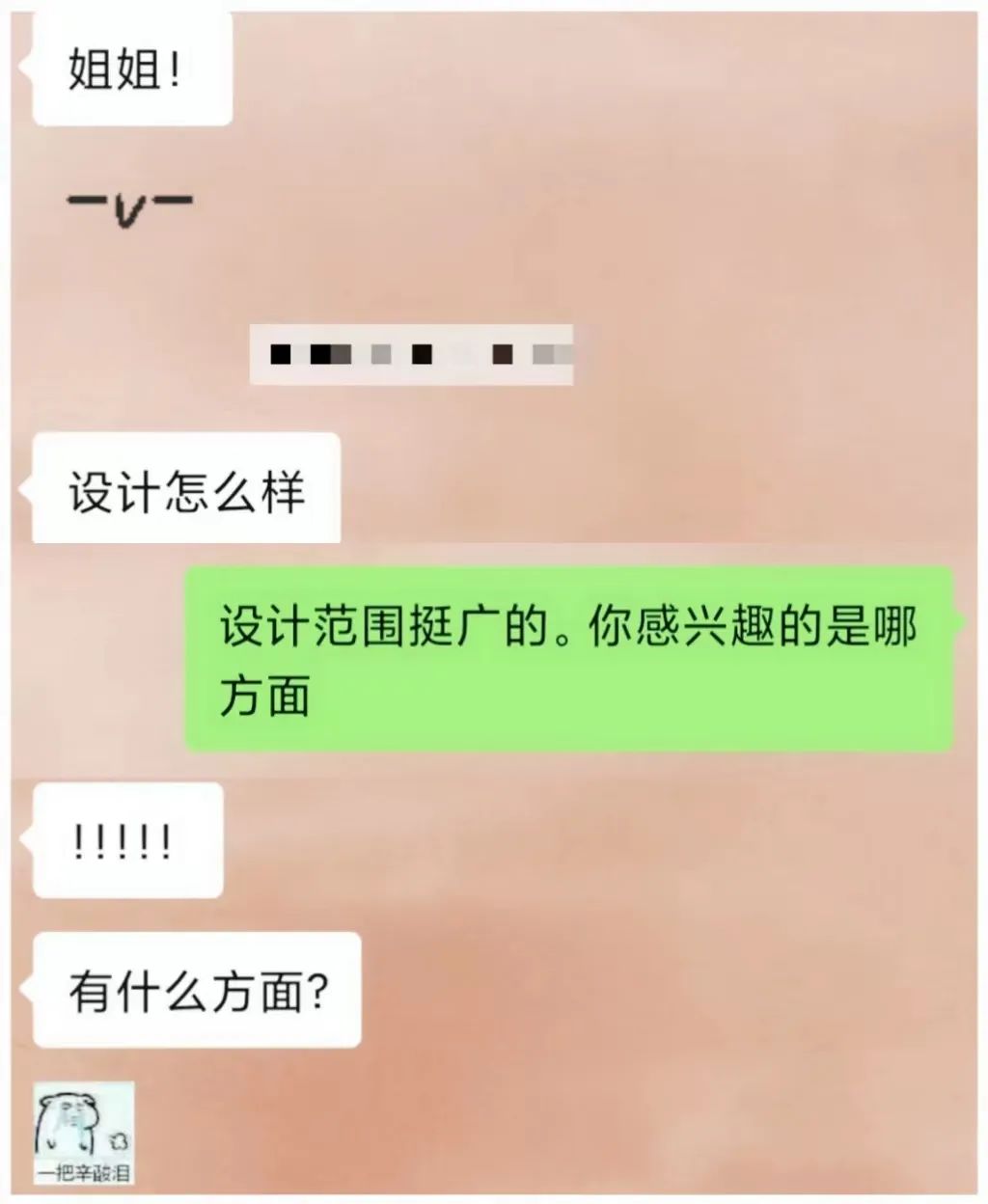This screenshot has width=988, height=1204.
Task: Select the last blurred block in censored message
Action: pos(550,355)
